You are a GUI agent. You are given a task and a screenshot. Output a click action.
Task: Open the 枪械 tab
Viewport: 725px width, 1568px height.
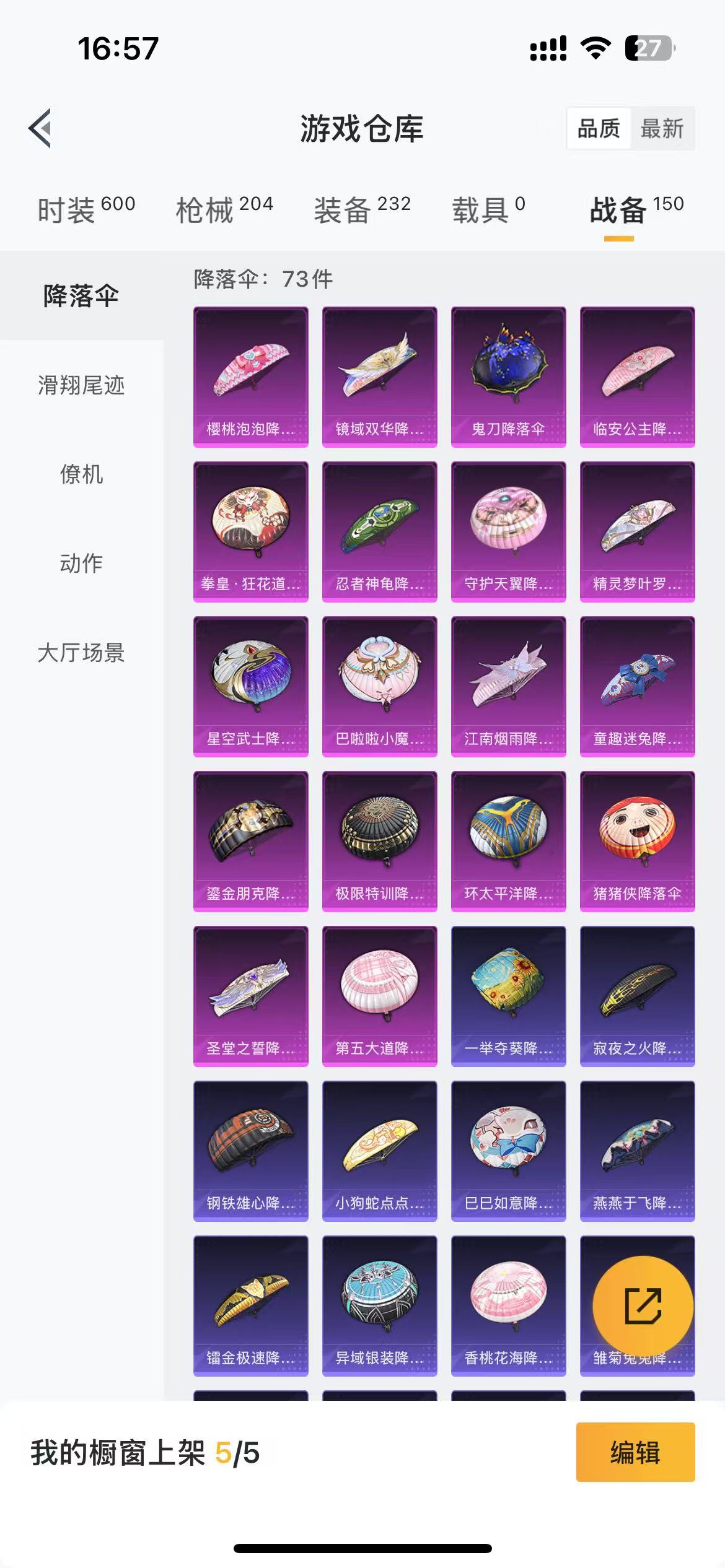click(x=224, y=209)
